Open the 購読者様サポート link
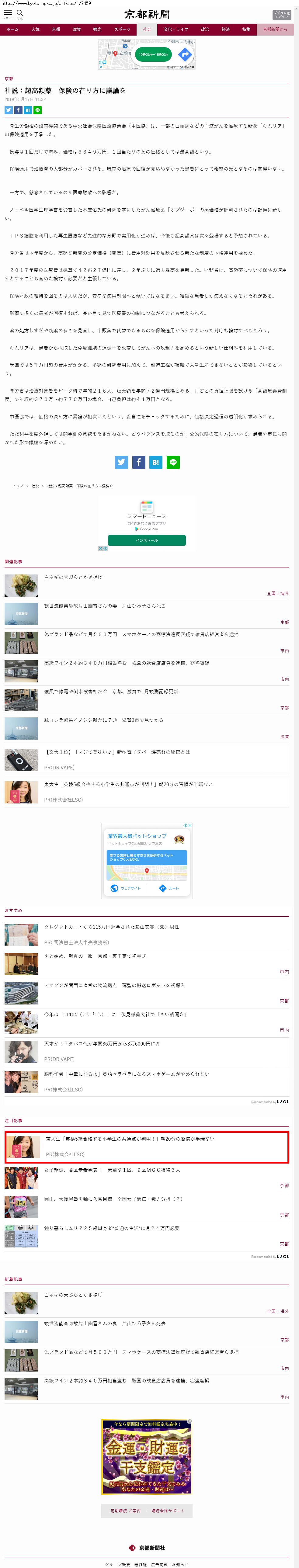 coord(168,1511)
